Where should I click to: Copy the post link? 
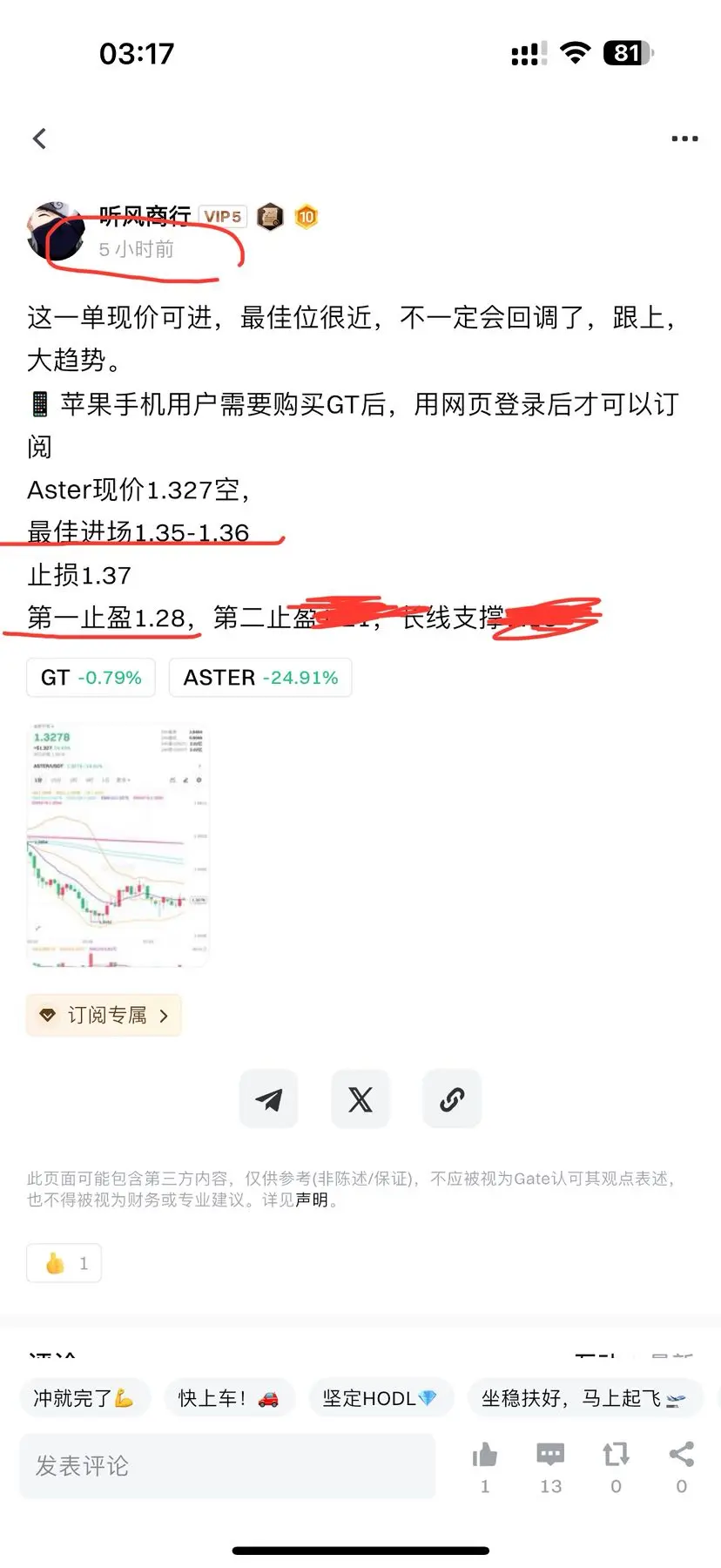coord(452,1099)
